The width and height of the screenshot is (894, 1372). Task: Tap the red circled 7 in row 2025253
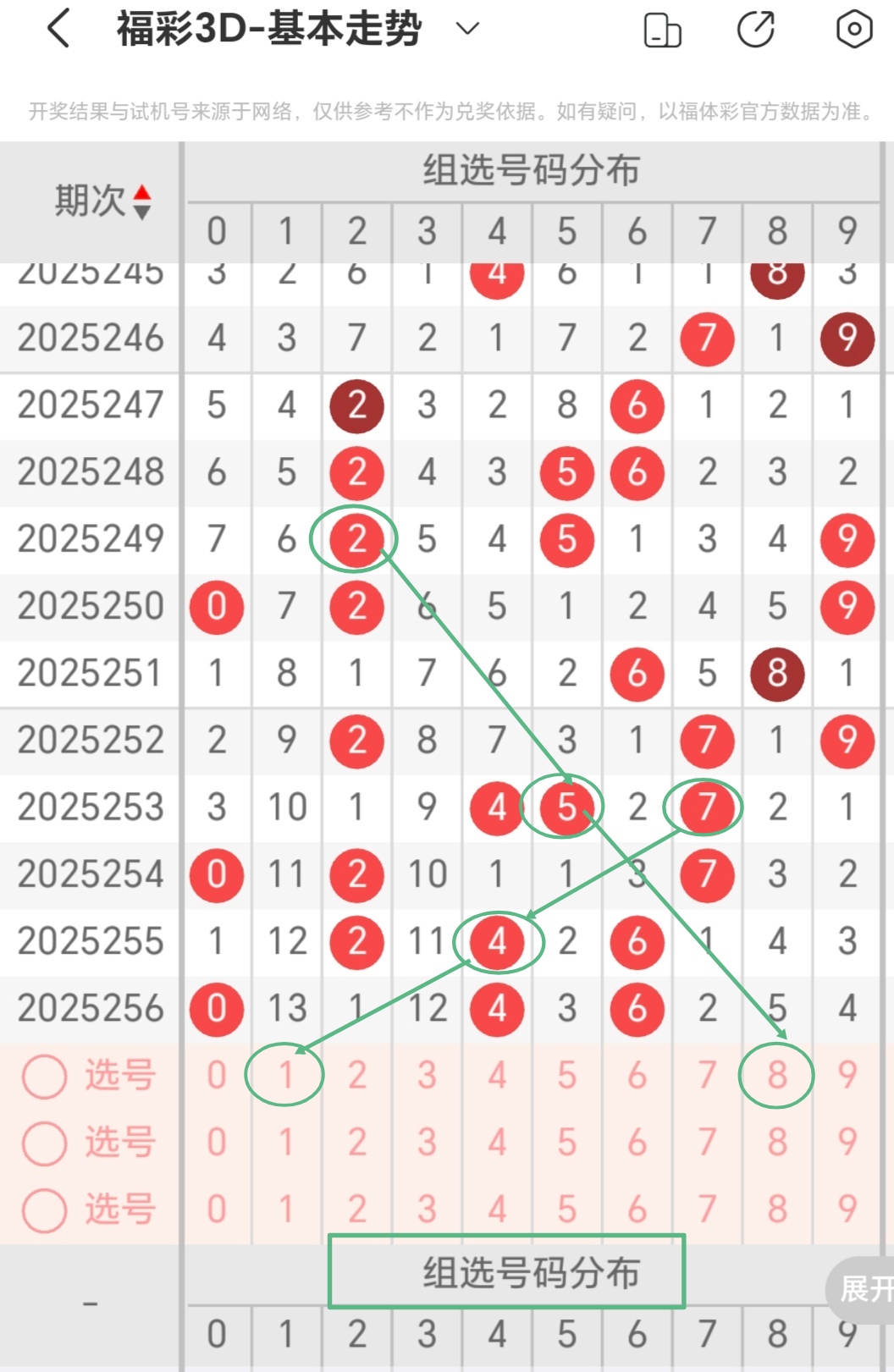click(x=706, y=807)
